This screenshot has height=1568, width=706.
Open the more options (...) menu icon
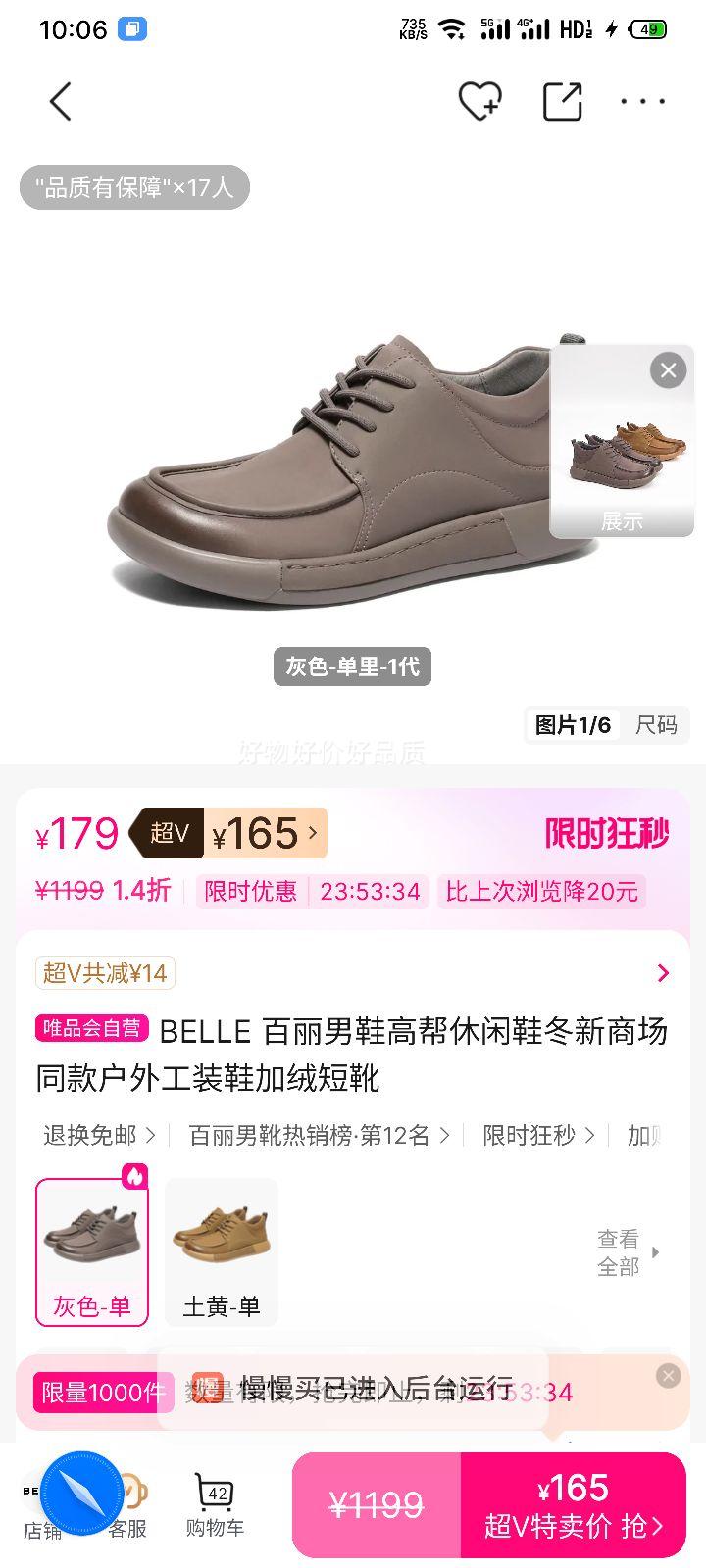point(643,101)
